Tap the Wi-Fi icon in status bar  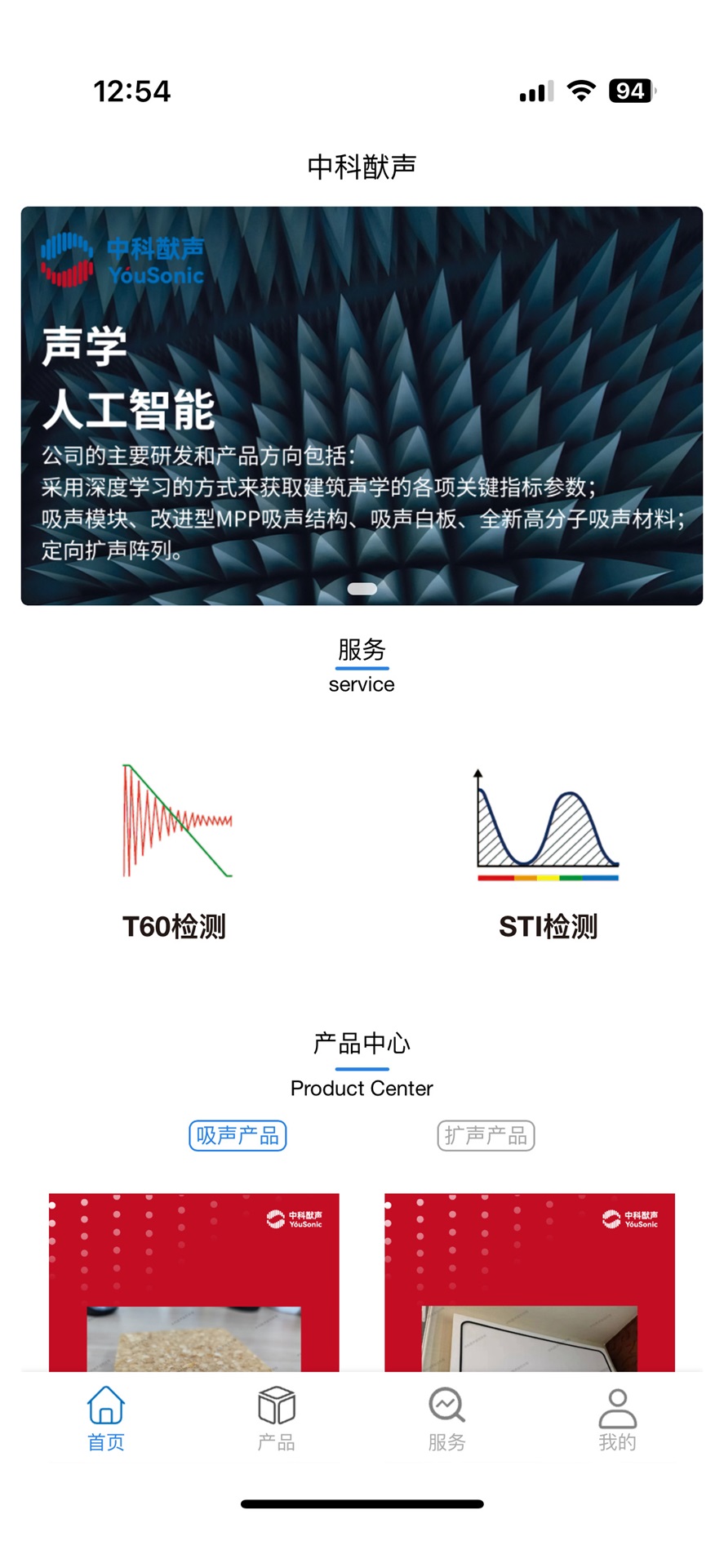(x=580, y=91)
